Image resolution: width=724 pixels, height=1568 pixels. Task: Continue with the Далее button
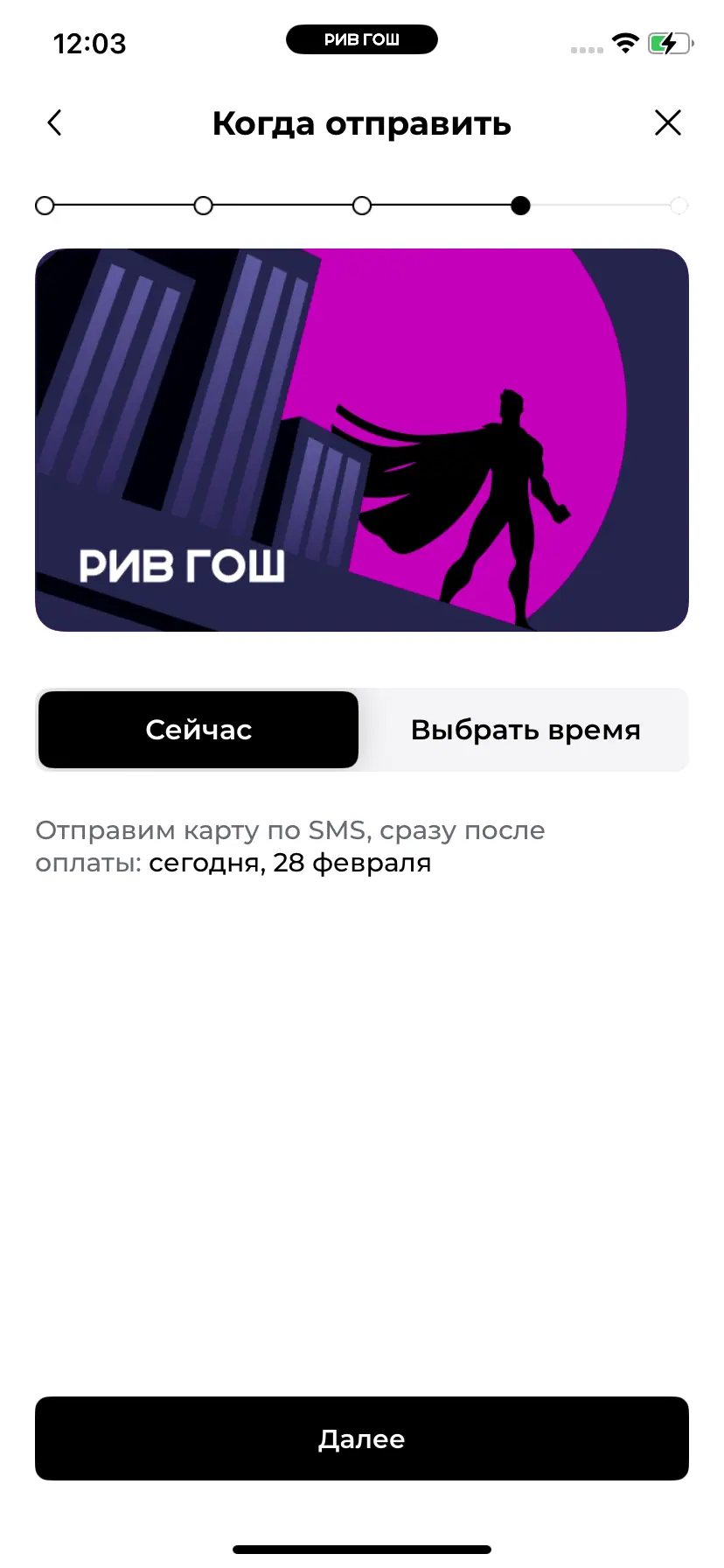click(x=362, y=1438)
